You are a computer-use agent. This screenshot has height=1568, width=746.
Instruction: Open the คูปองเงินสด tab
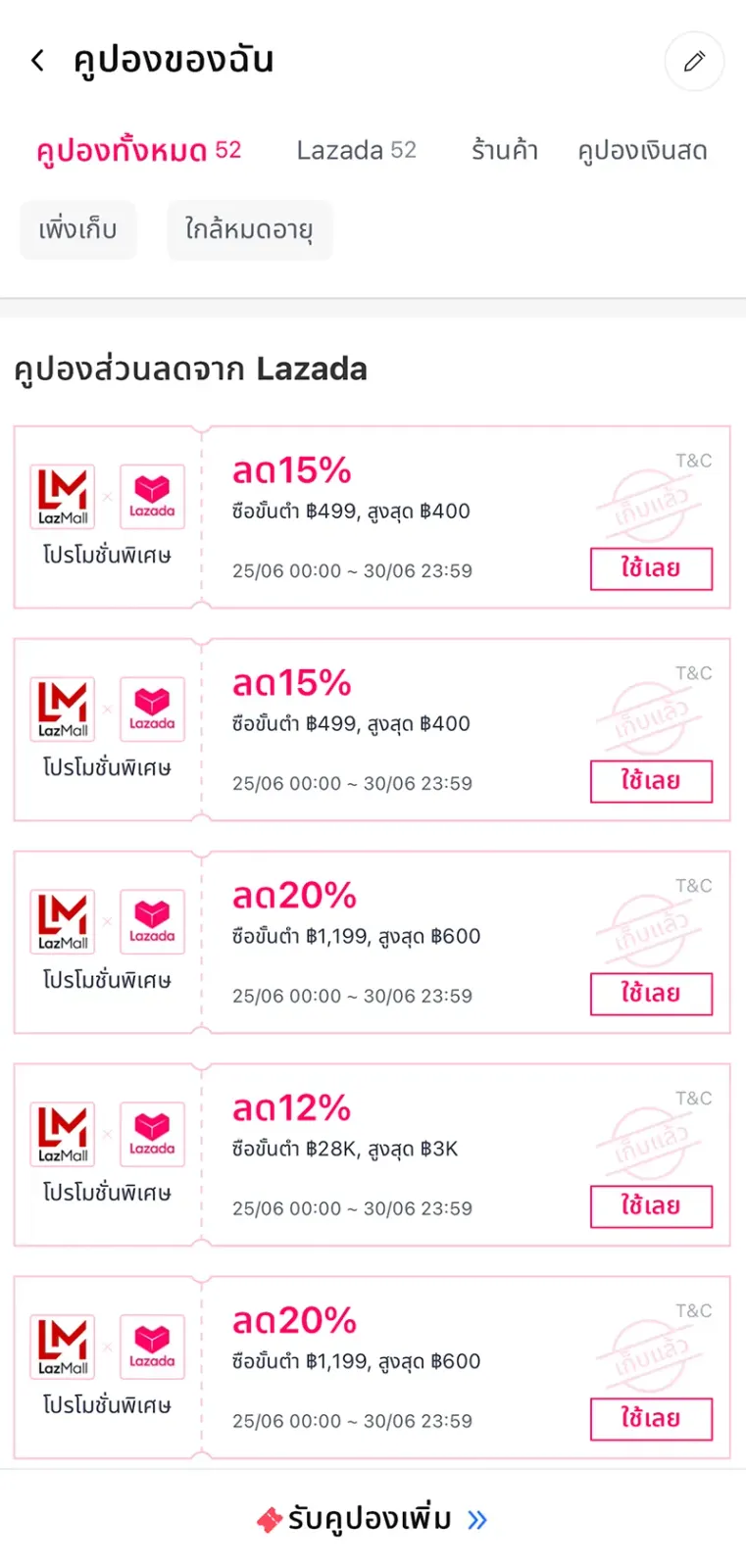(x=642, y=151)
